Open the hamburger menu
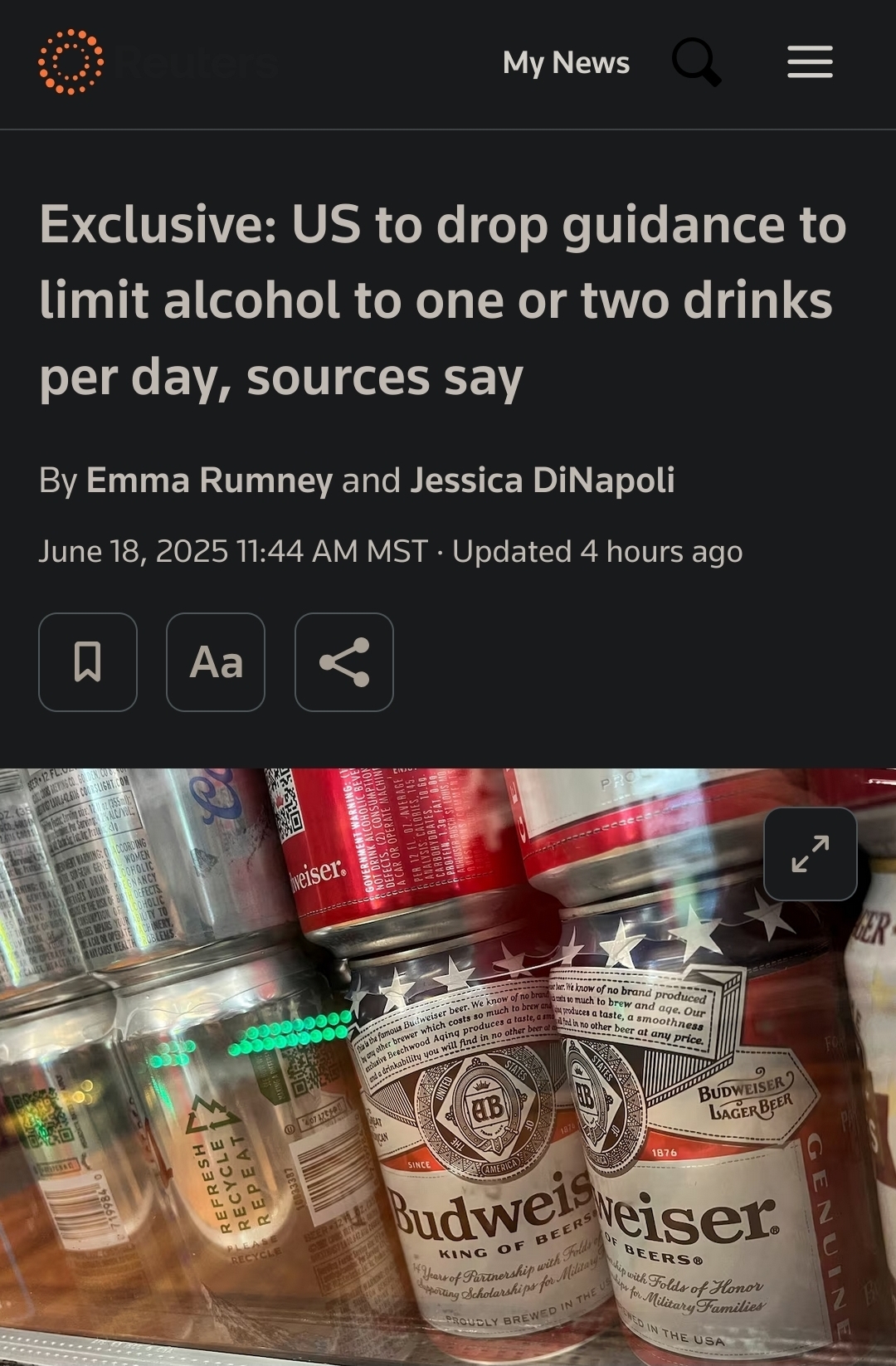Viewport: 896px width, 1366px height. [x=810, y=62]
